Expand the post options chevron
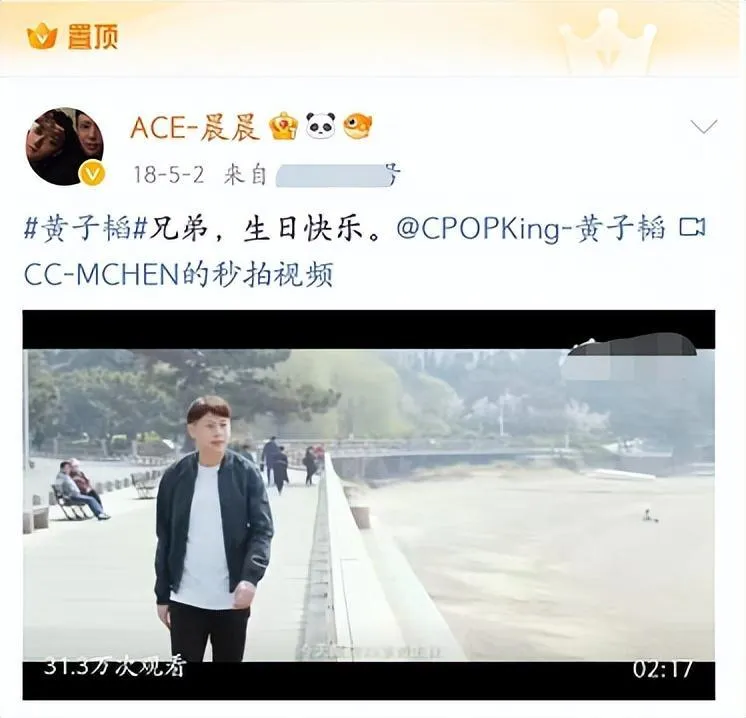Screen dimensions: 746x718 tap(704, 126)
